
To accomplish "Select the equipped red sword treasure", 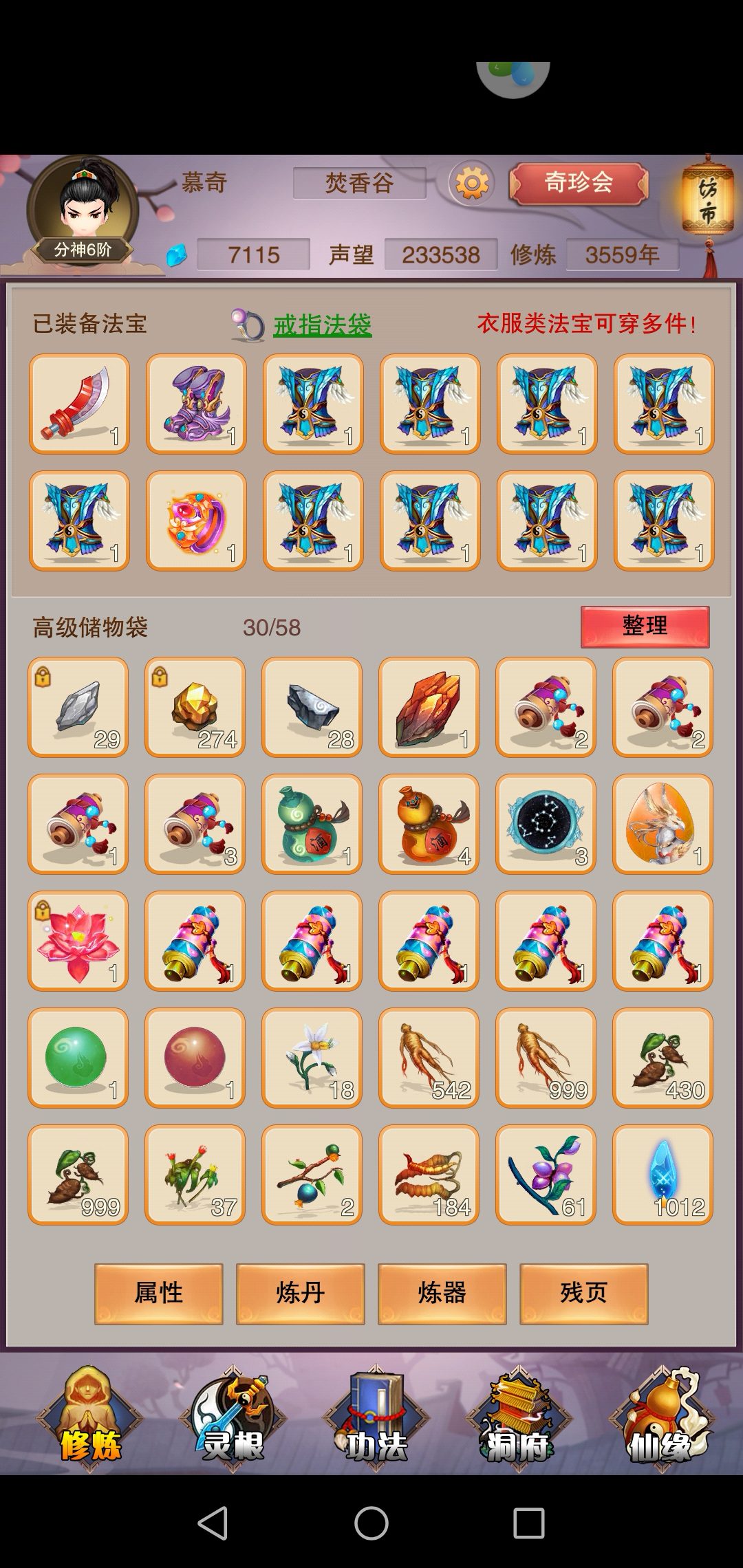I will pyautogui.click(x=79, y=404).
